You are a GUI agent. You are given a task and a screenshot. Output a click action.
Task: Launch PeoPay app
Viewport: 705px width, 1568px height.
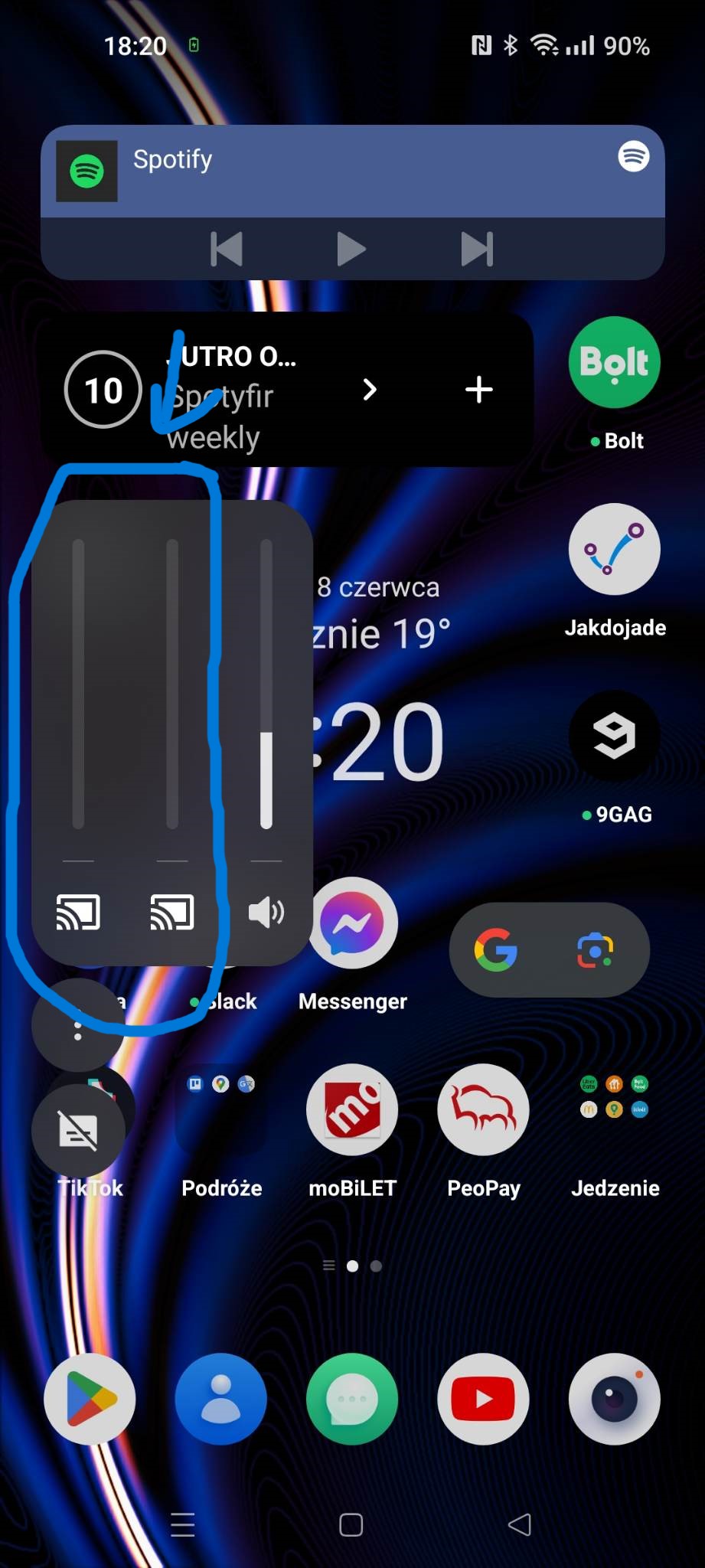point(483,1110)
